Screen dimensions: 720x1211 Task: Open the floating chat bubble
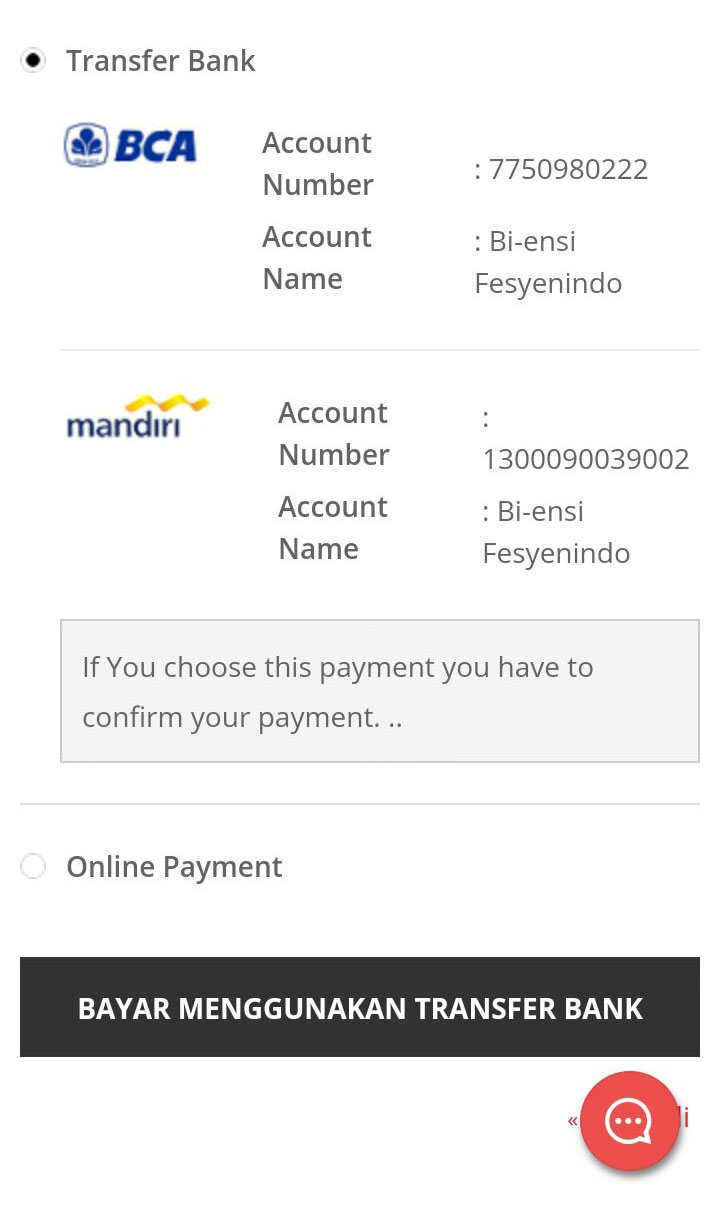click(x=630, y=1121)
